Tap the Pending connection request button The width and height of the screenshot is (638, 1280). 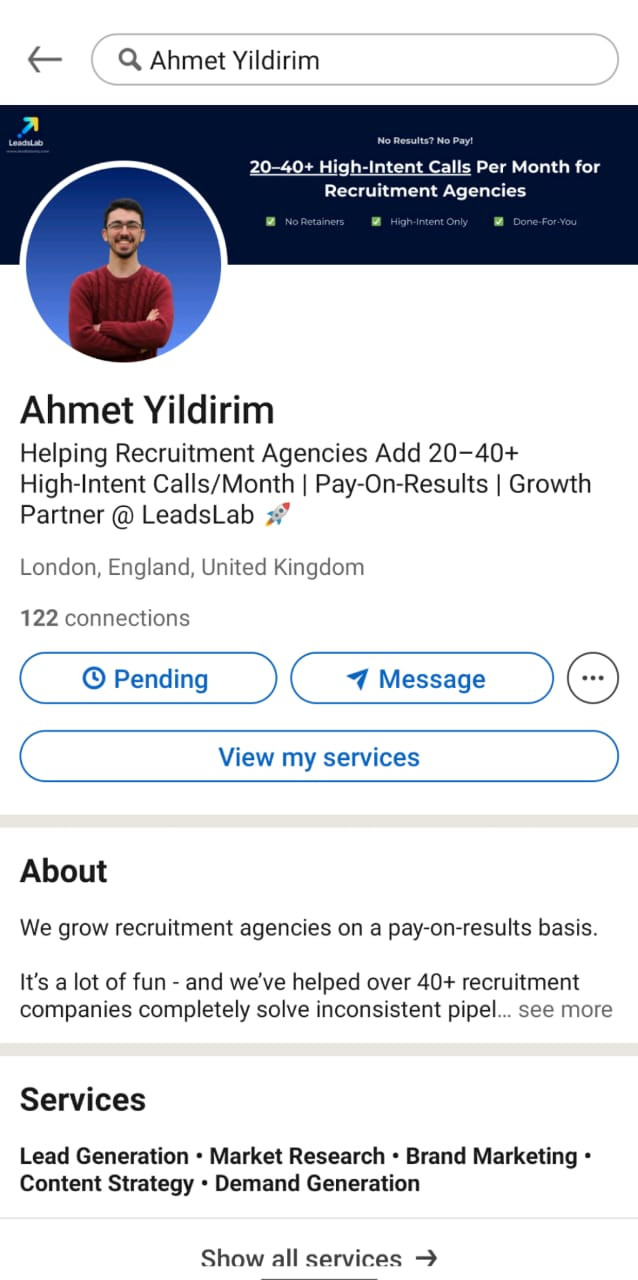point(148,679)
